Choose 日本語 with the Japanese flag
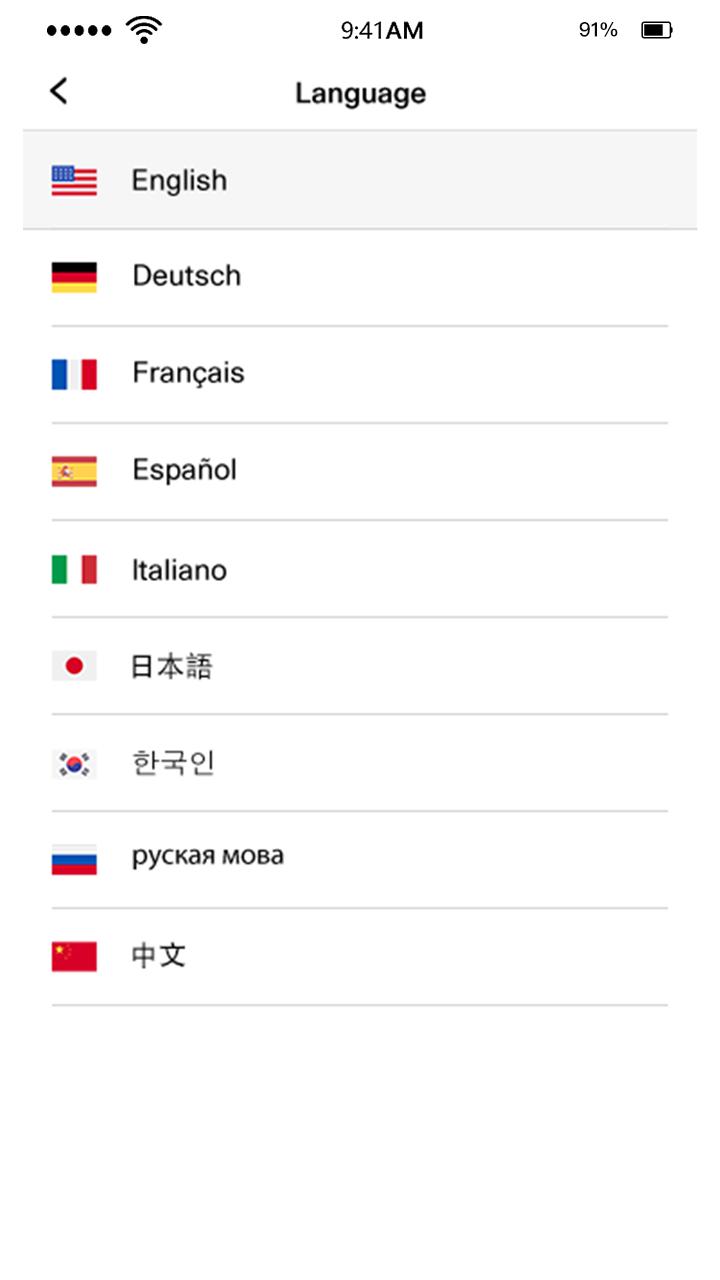Viewport: 720px width, 1280px height. click(360, 665)
